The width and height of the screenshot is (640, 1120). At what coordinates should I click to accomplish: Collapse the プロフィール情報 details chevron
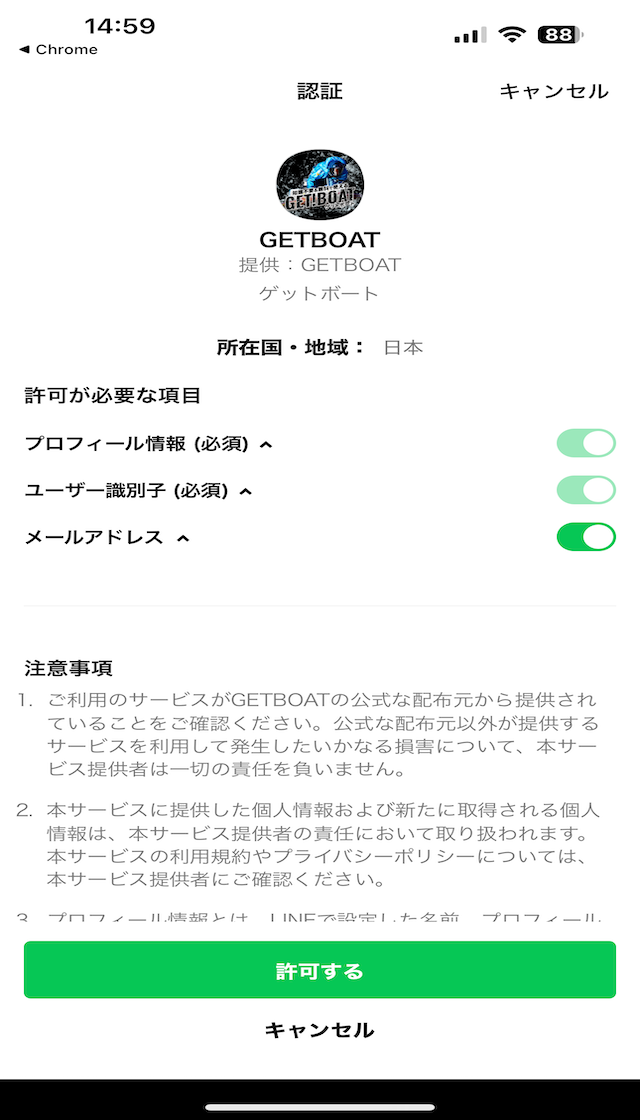[x=266, y=445]
